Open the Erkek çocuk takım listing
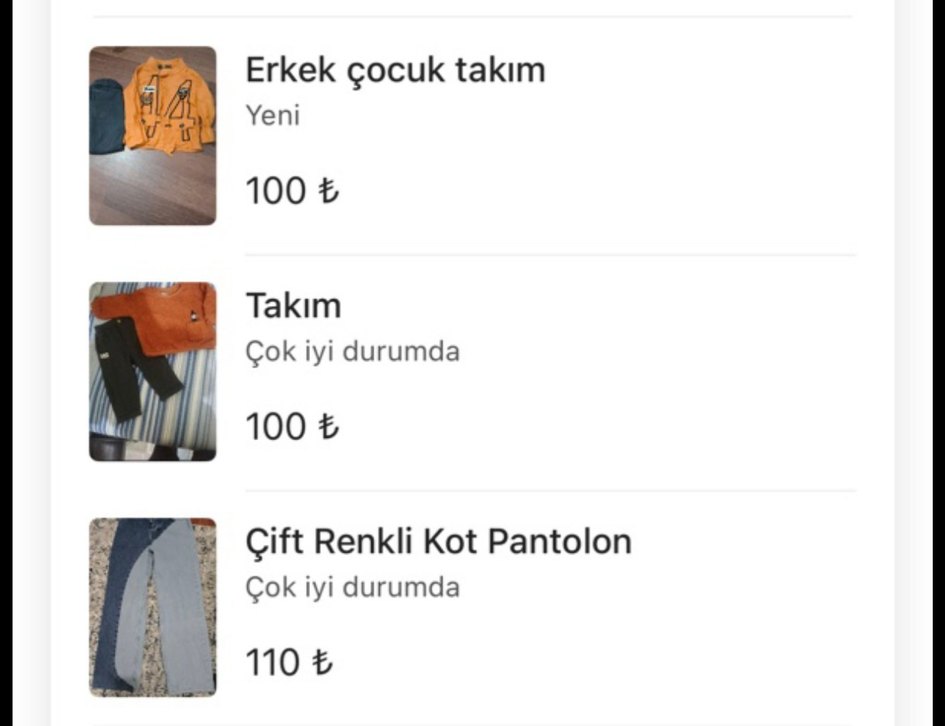Screen dimensions: 945x726 (395, 71)
